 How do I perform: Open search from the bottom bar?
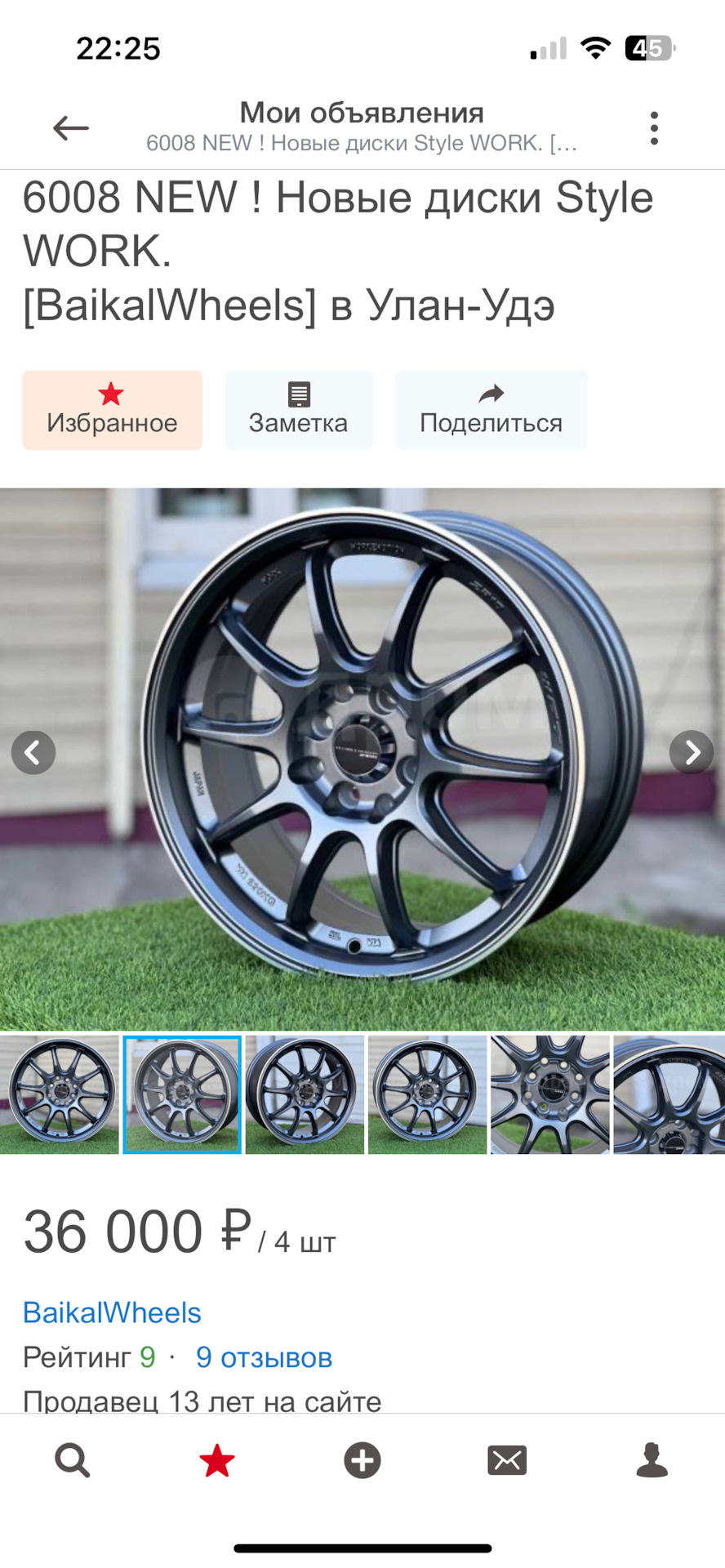pos(73,1460)
